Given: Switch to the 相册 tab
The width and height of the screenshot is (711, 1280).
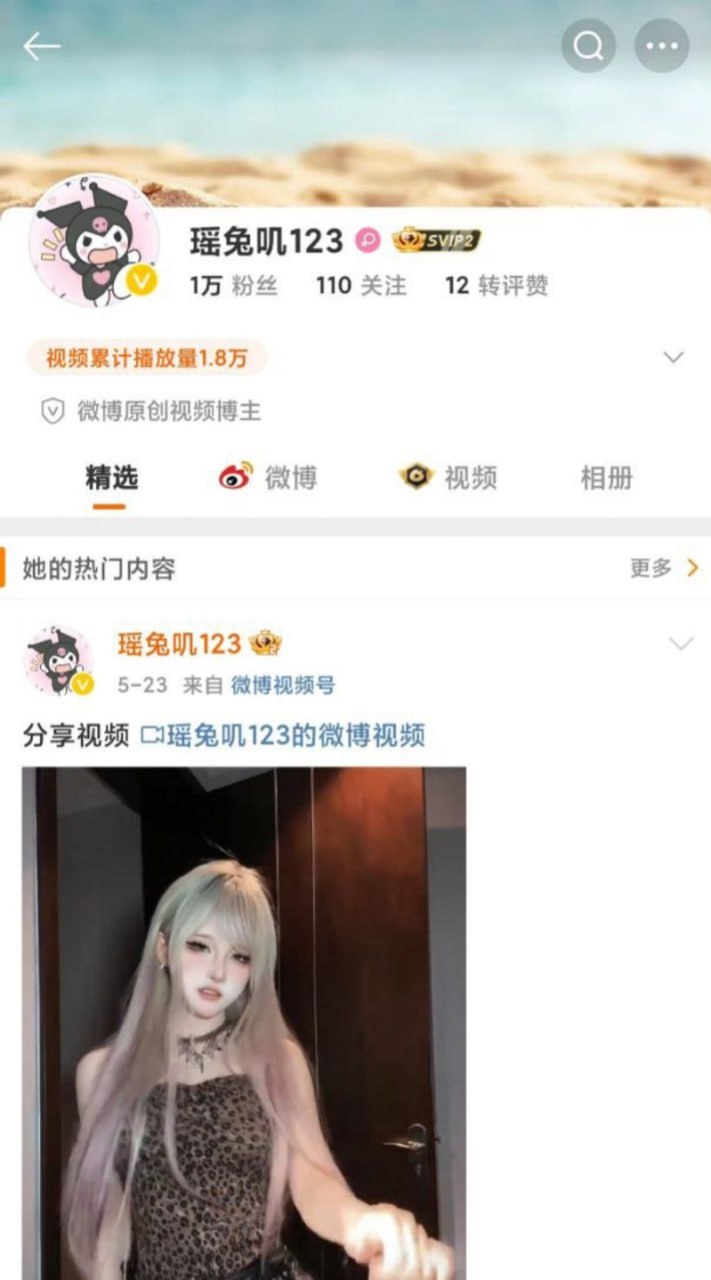Looking at the screenshot, I should click(606, 477).
